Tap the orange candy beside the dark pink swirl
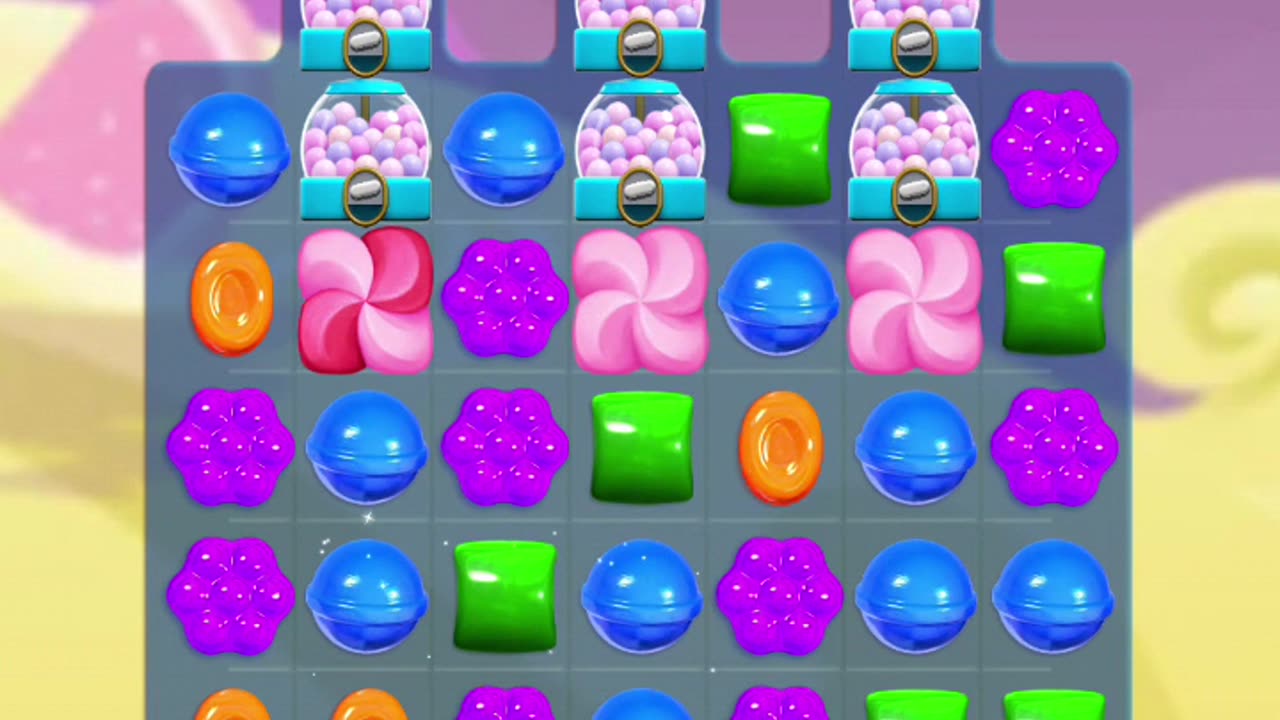Screen dimensions: 1280x720 231,298
